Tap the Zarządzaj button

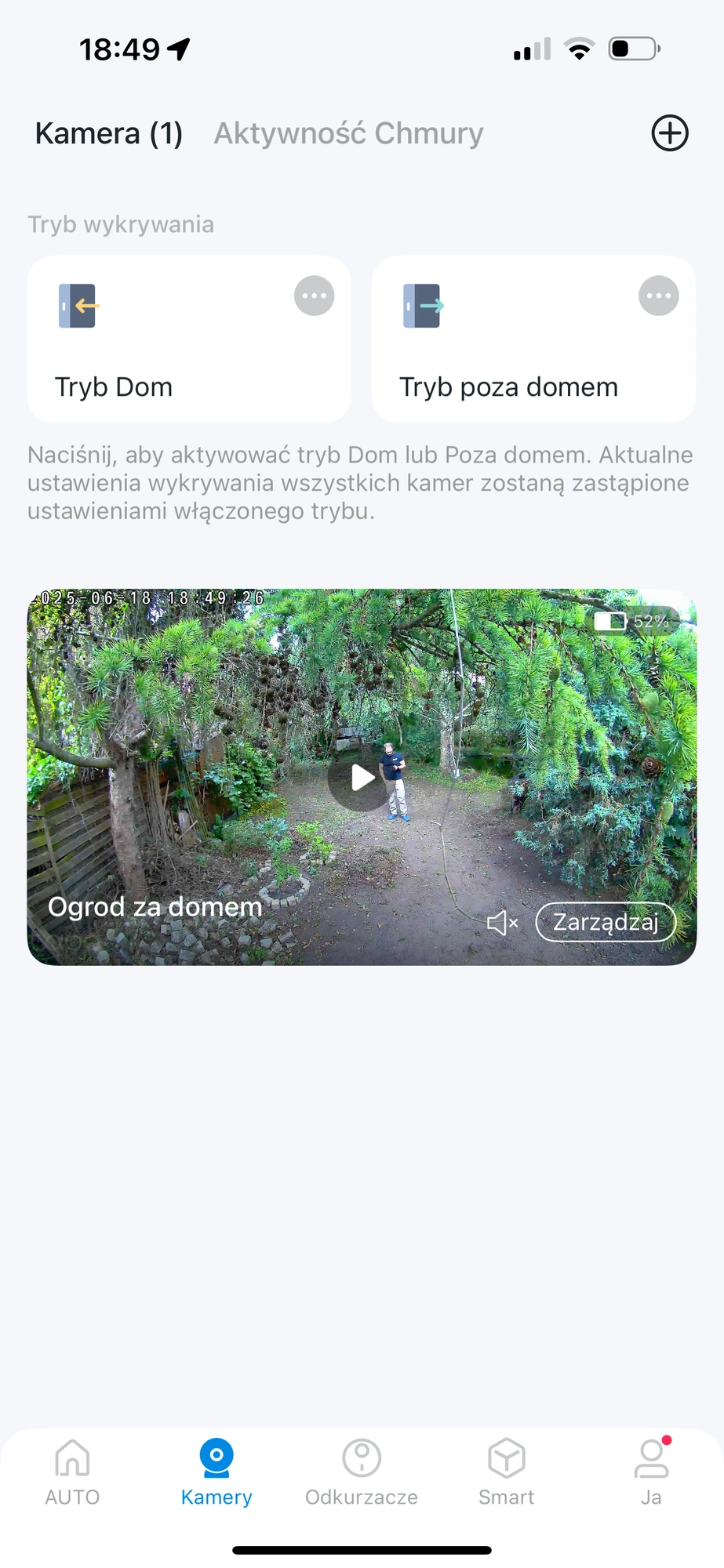pos(606,922)
